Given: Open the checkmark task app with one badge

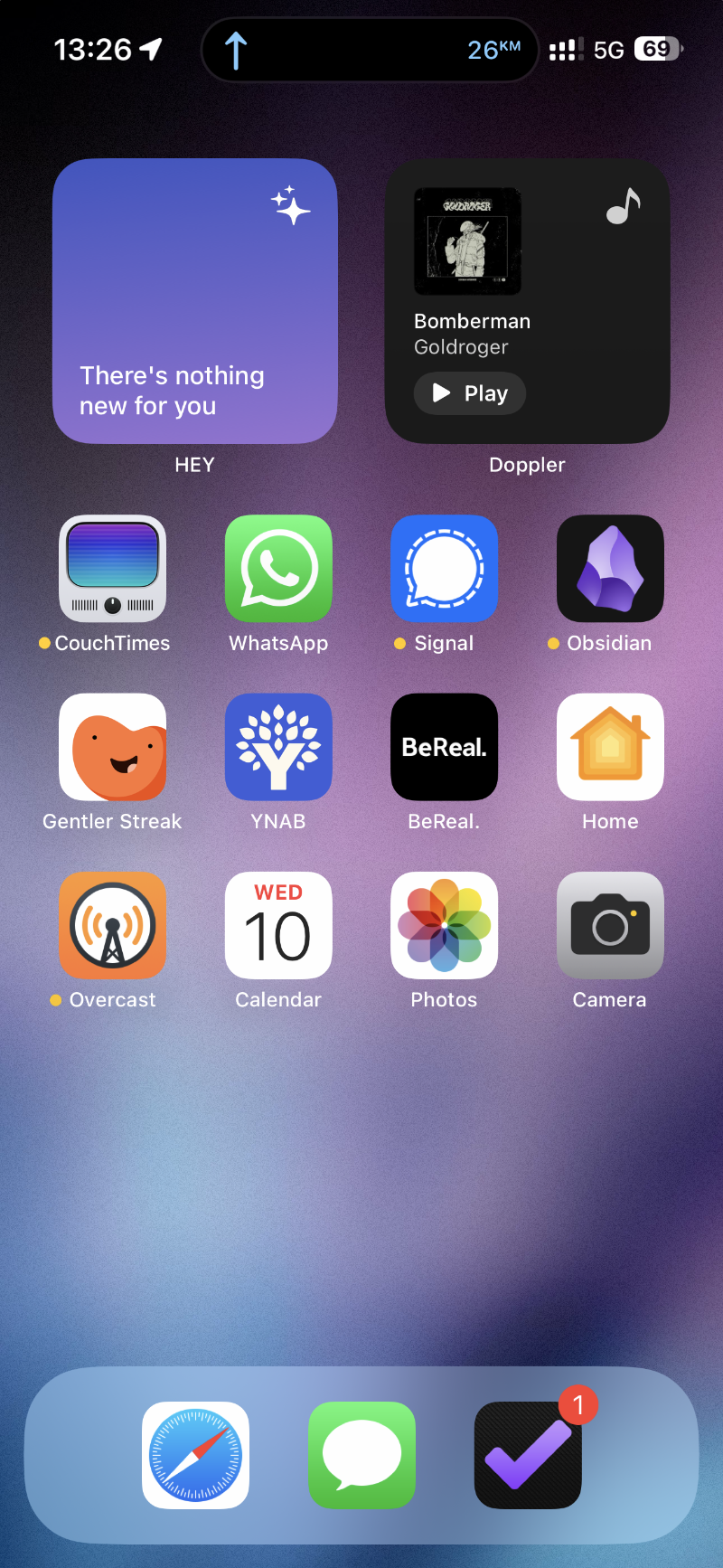Looking at the screenshot, I should pos(528,1455).
